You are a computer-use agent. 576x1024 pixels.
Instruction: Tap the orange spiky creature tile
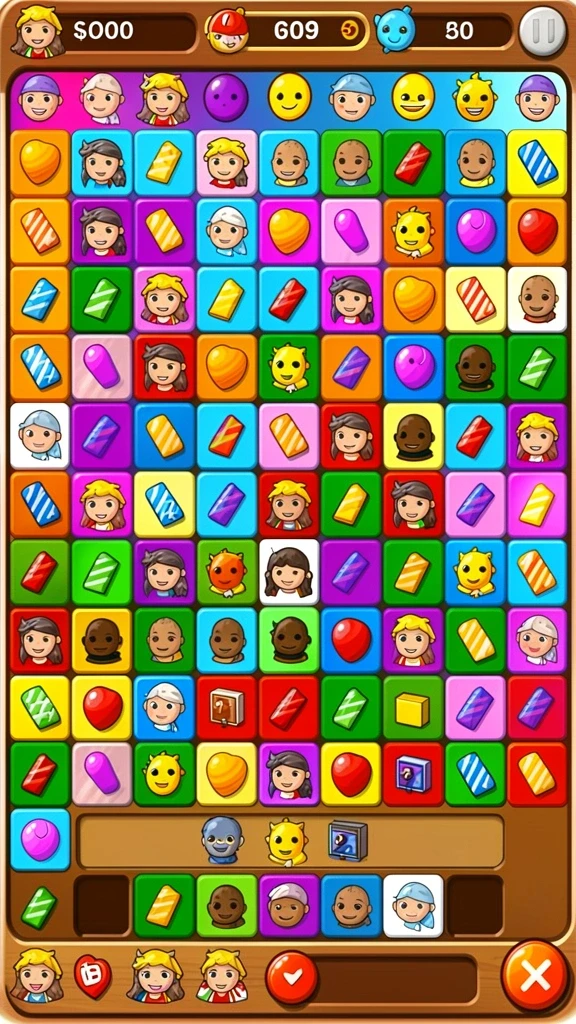(227, 573)
